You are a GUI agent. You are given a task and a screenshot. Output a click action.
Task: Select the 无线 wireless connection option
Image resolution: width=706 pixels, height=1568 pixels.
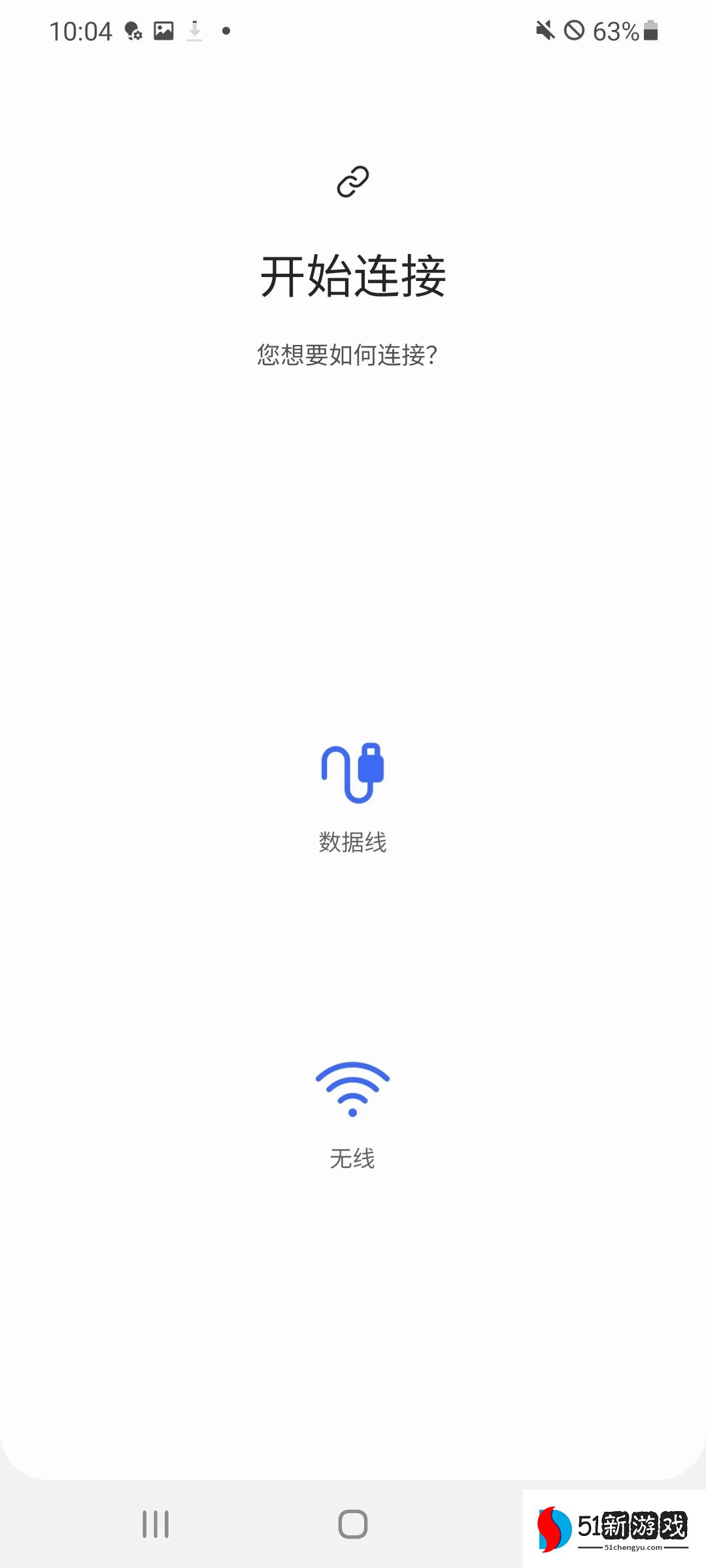(x=352, y=1114)
